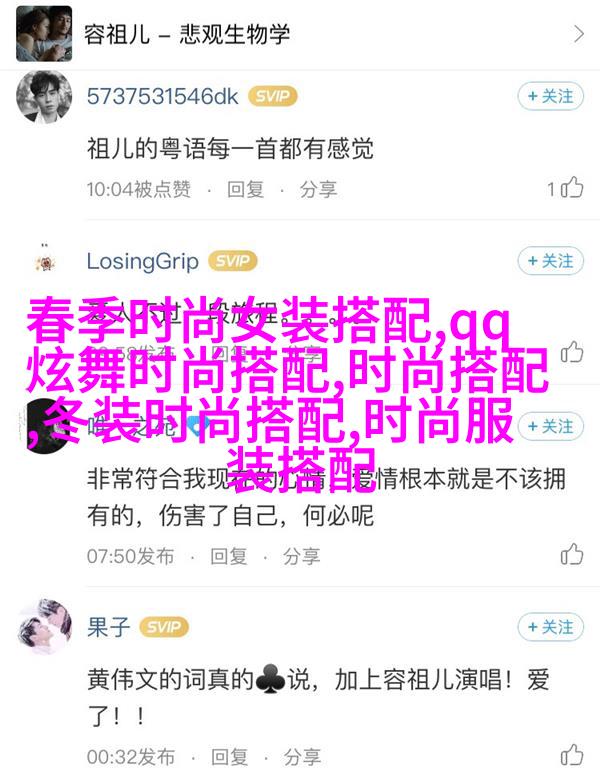
Task: Open LosingGrip's profile avatar
Action: (x=44, y=261)
